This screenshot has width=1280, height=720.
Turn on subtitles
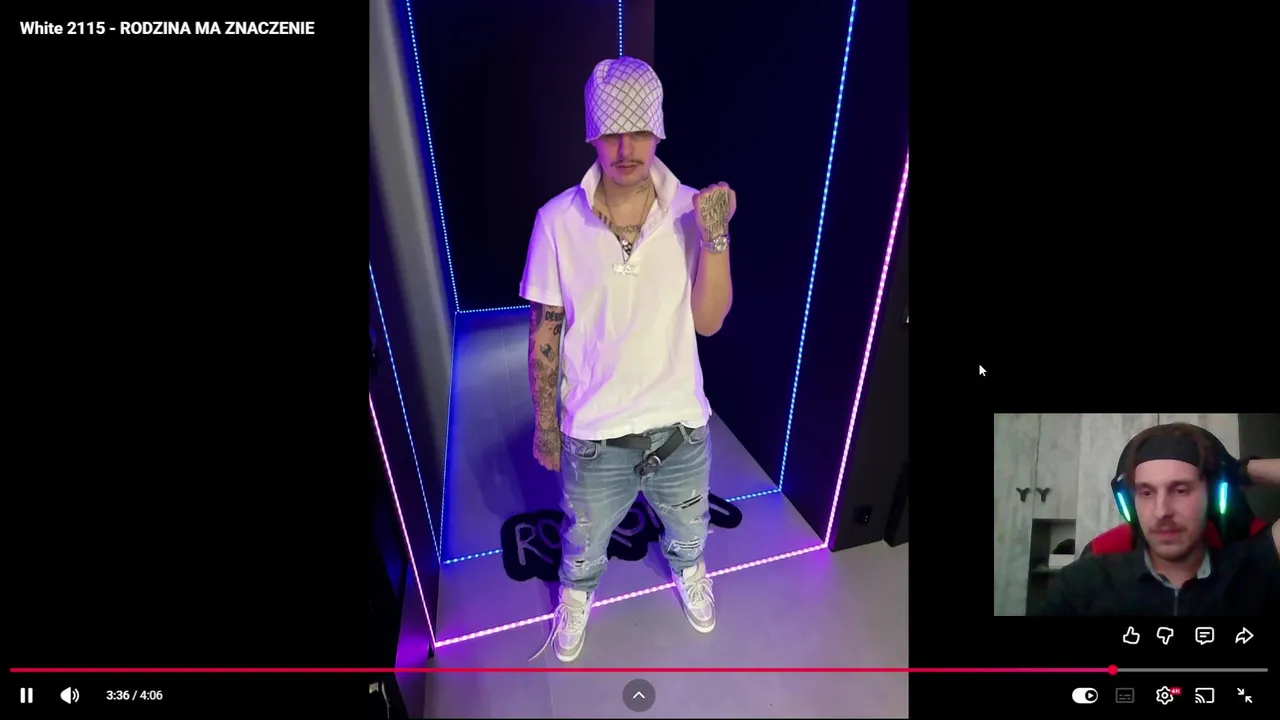point(1125,695)
